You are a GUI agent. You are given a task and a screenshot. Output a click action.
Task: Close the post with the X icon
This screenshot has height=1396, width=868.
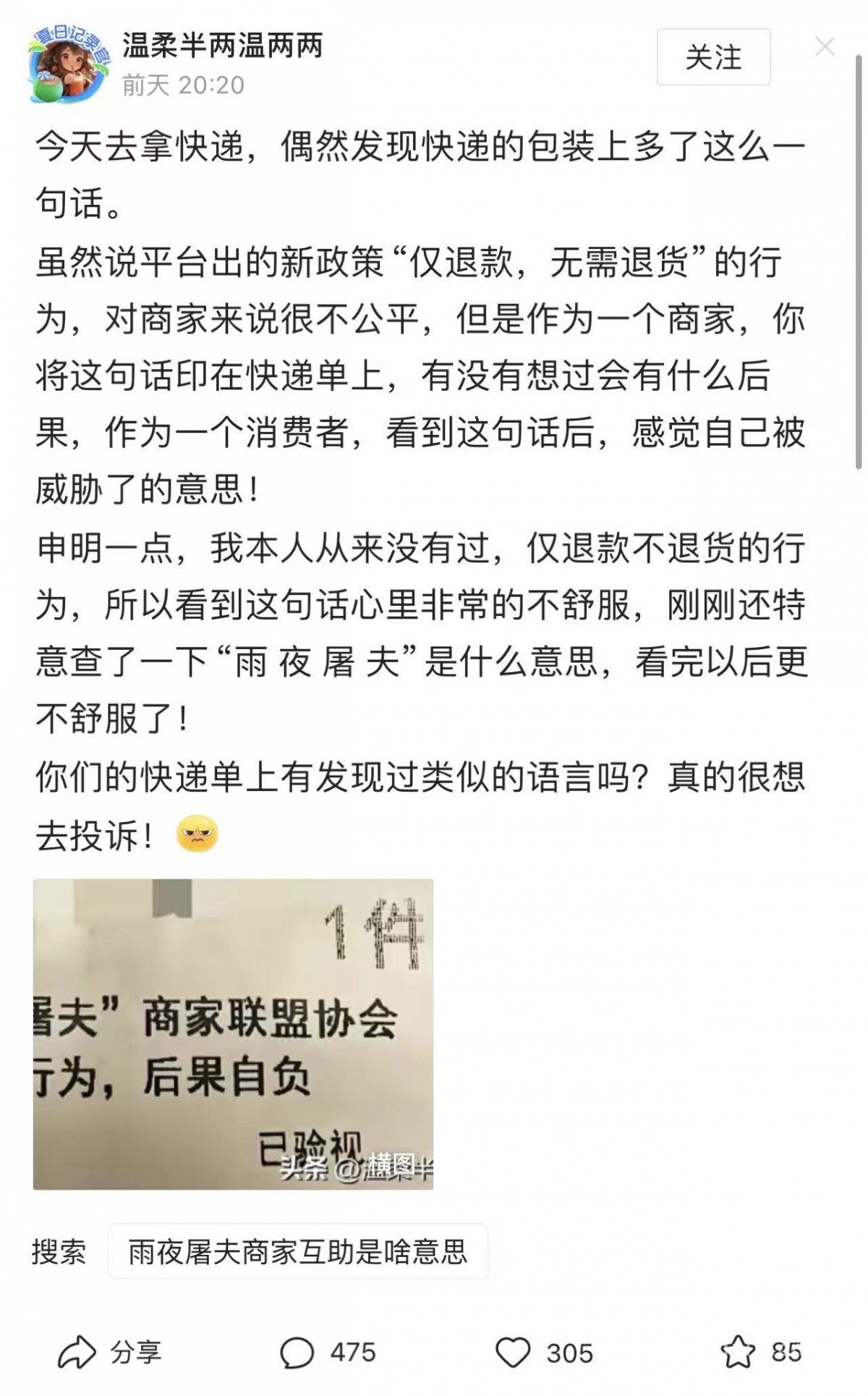(825, 46)
